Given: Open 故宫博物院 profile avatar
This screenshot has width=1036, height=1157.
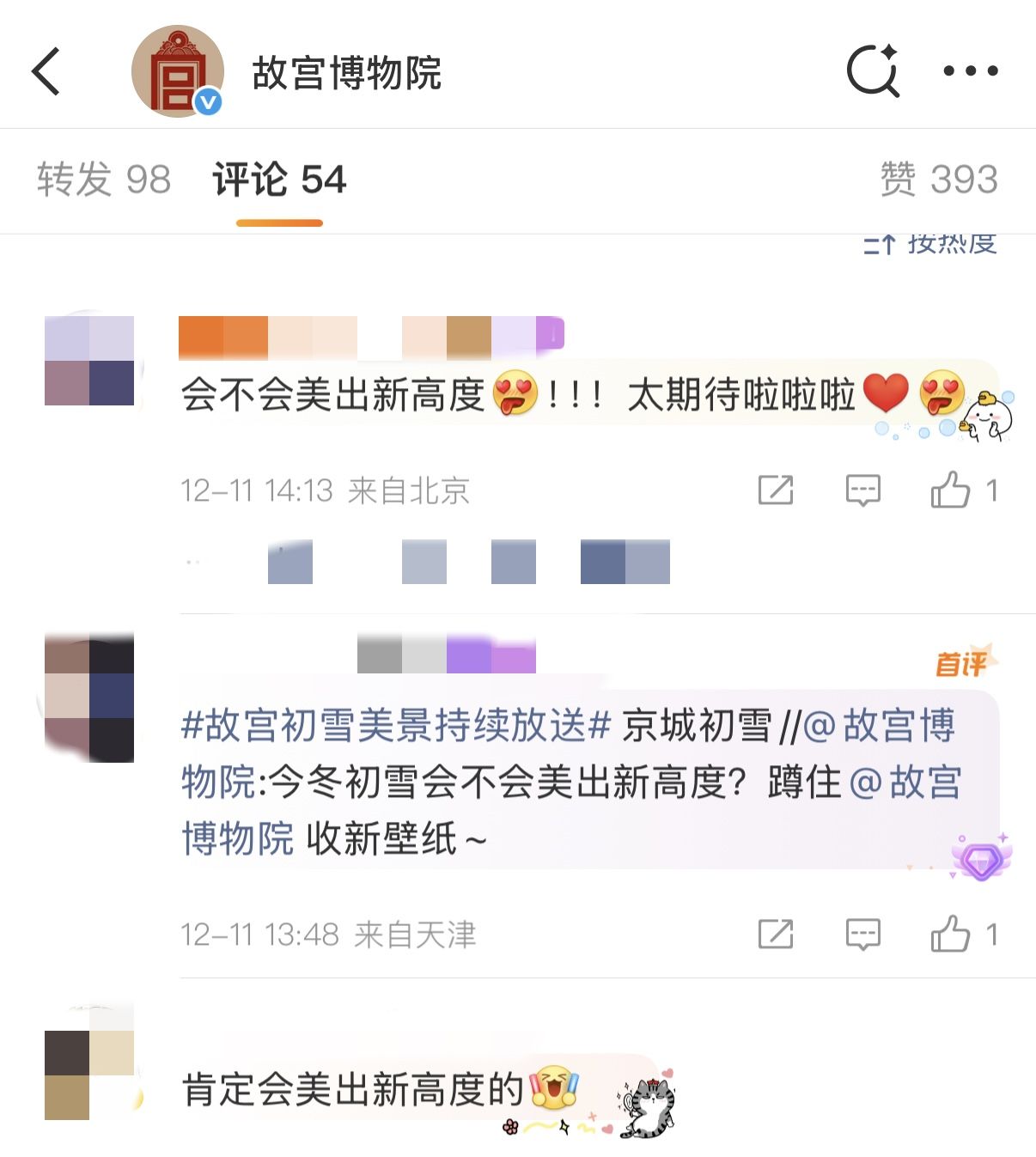Looking at the screenshot, I should 177,71.
